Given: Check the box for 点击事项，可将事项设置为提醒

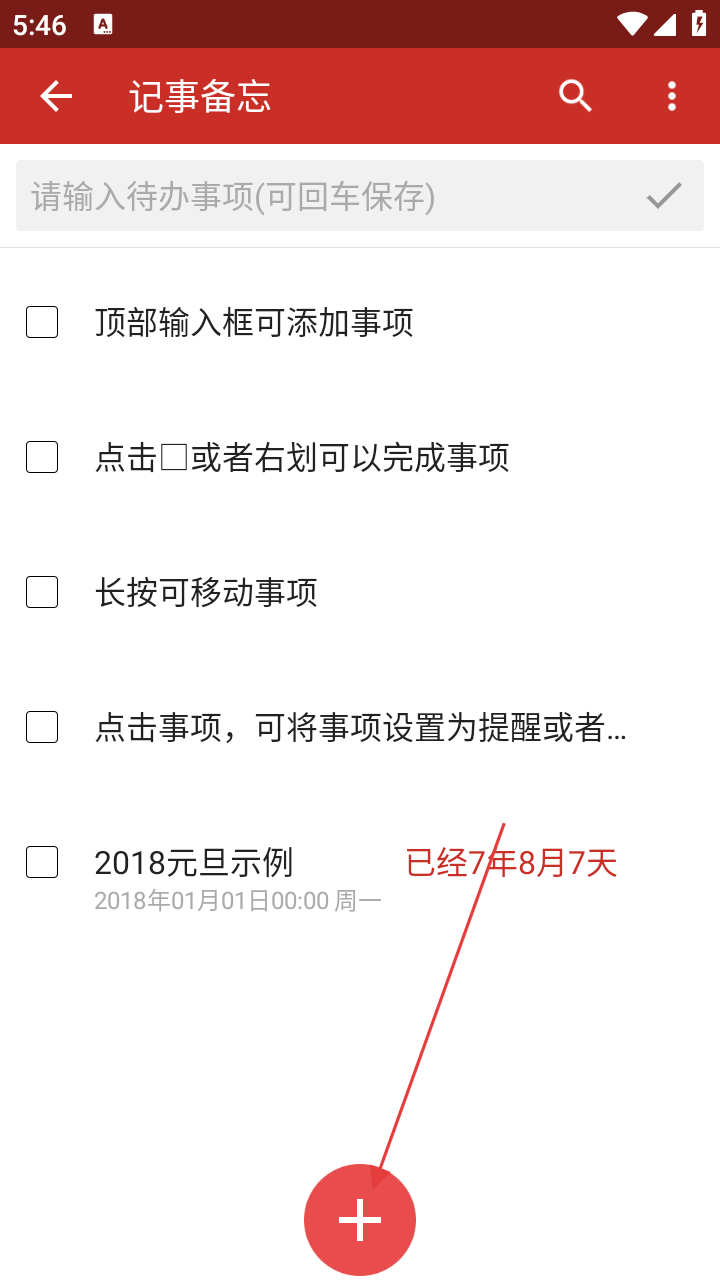Looking at the screenshot, I should (42, 727).
